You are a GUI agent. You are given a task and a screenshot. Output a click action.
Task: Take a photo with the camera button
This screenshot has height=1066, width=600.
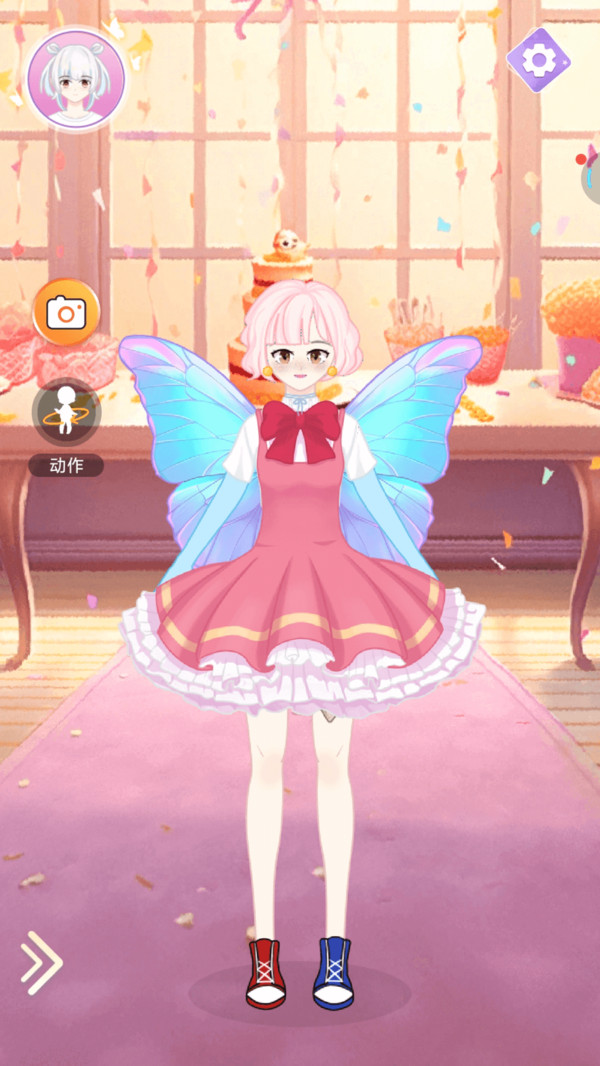(67, 313)
